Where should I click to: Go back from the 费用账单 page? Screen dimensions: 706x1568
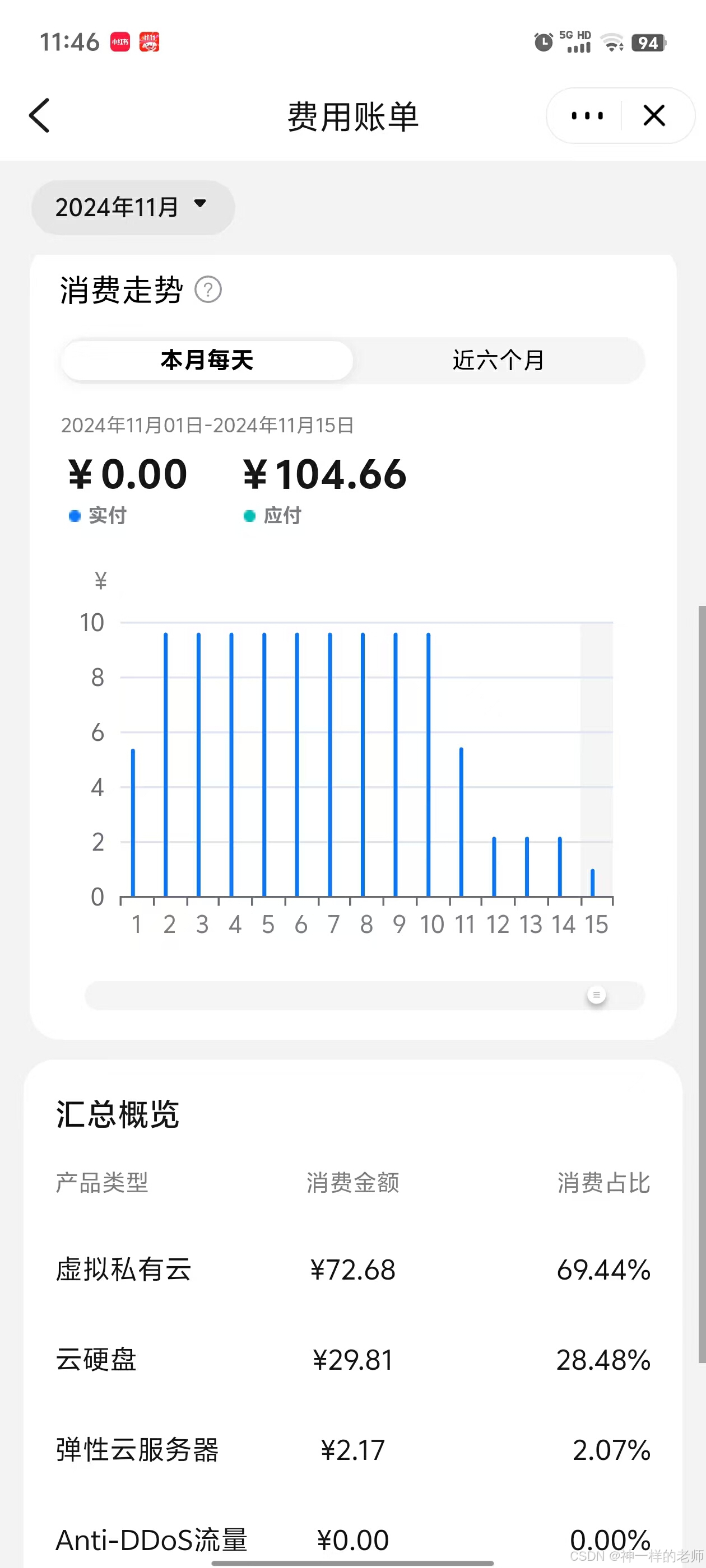click(40, 116)
